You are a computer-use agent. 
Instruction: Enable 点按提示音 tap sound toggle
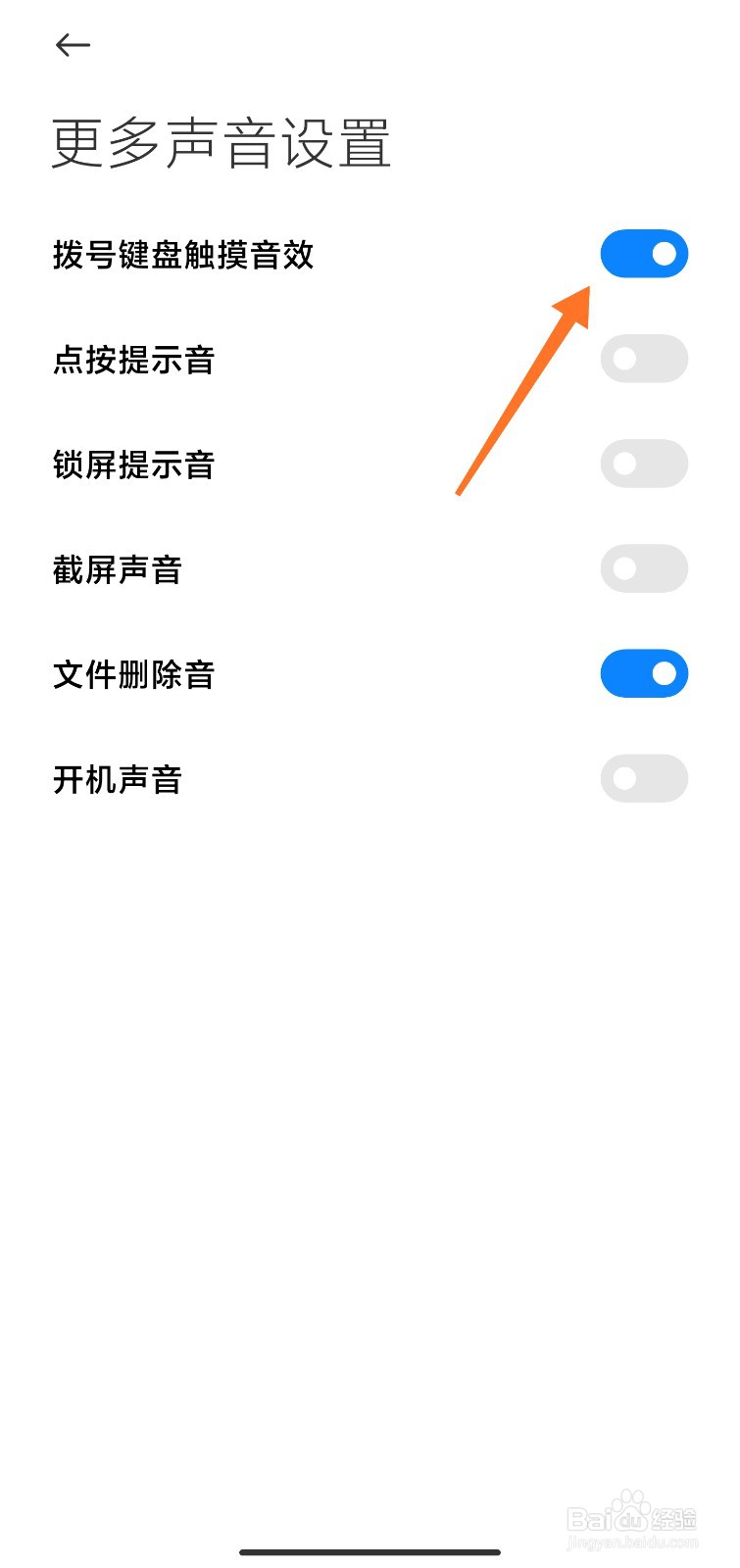[x=644, y=359]
